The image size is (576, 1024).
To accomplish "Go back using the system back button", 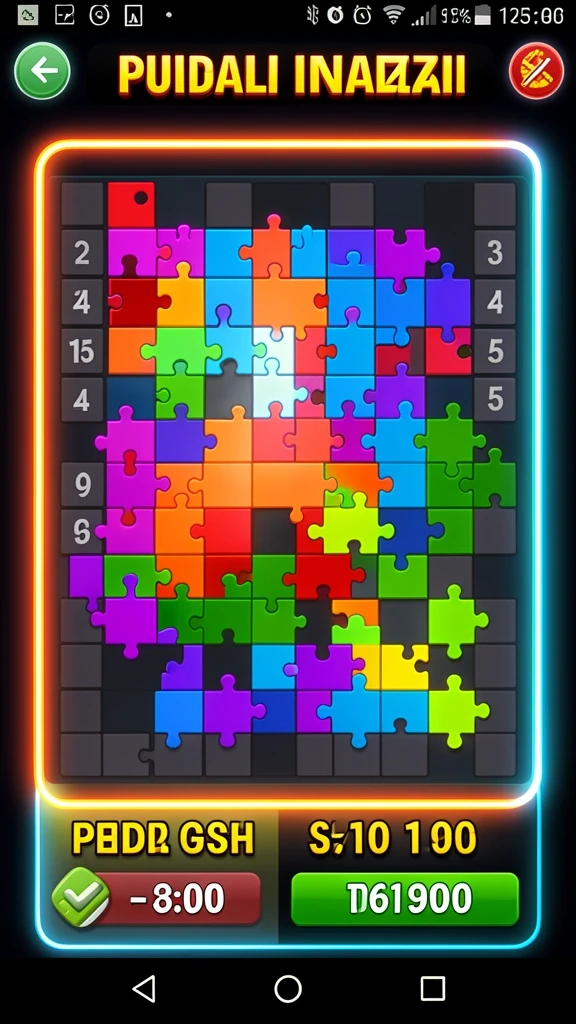I will (x=144, y=989).
